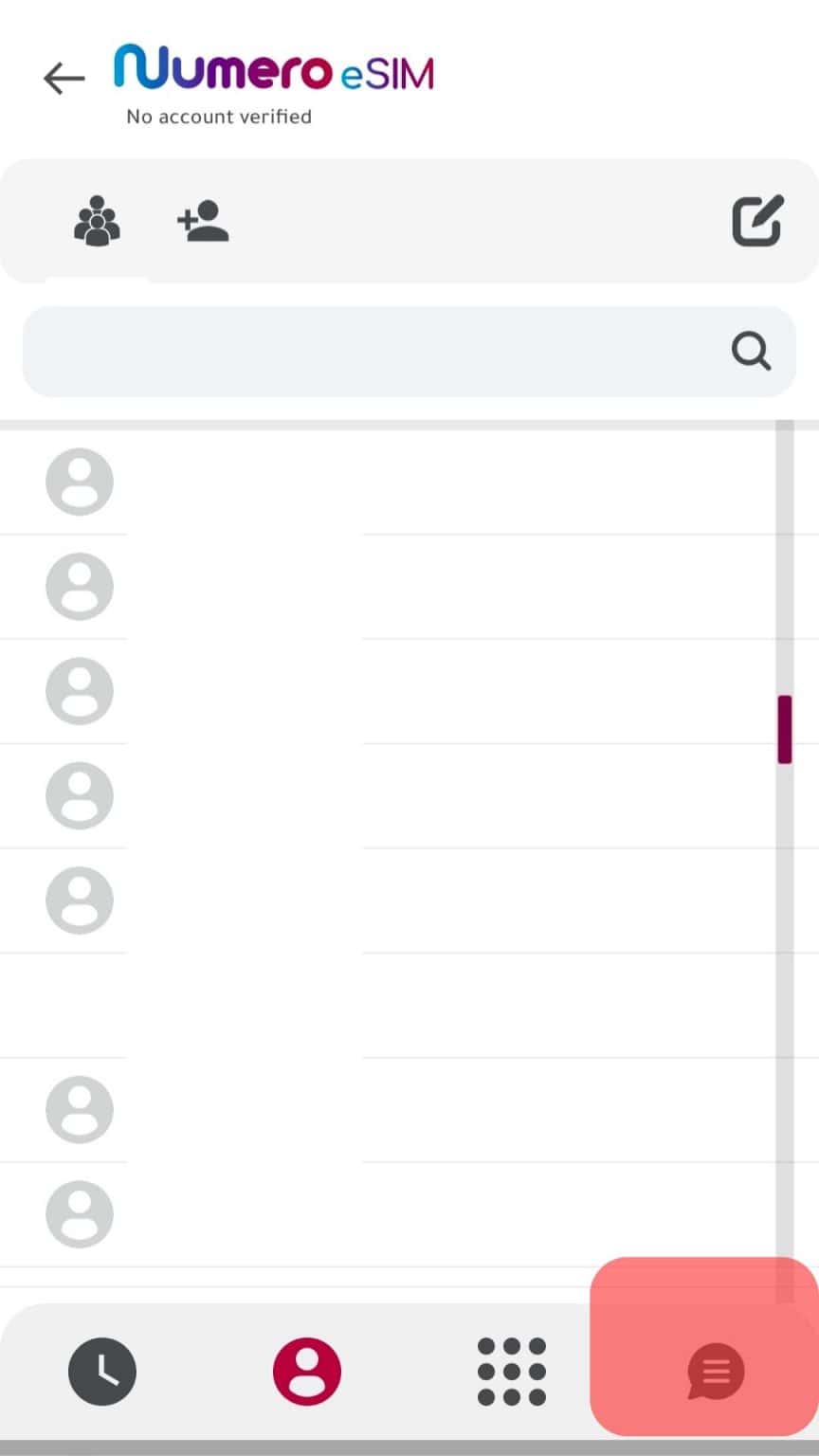Screen dimensions: 819x1456
Task: Add a new contact
Action: (x=204, y=221)
